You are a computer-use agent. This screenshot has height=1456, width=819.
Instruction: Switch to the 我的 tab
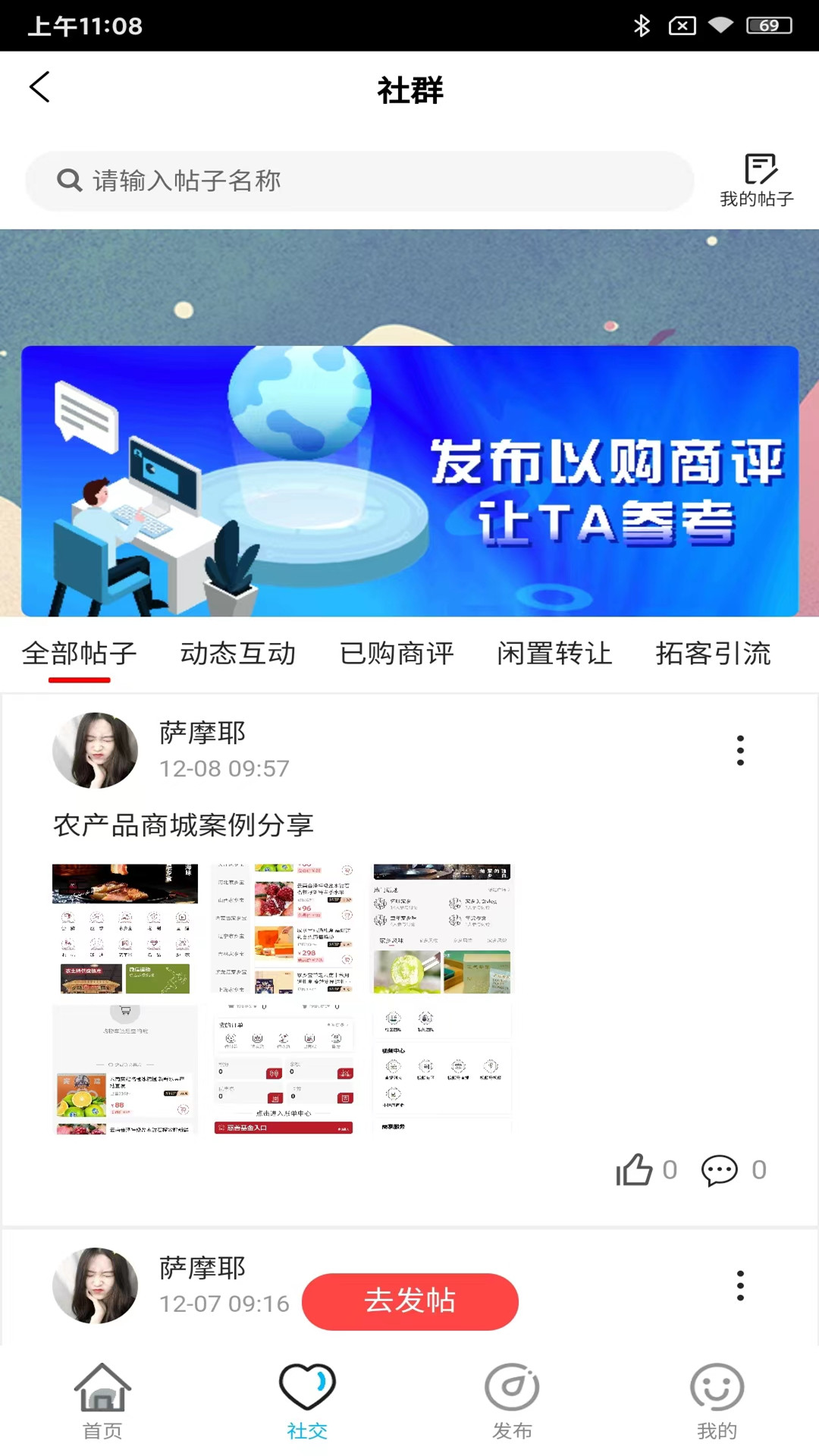click(x=717, y=1401)
